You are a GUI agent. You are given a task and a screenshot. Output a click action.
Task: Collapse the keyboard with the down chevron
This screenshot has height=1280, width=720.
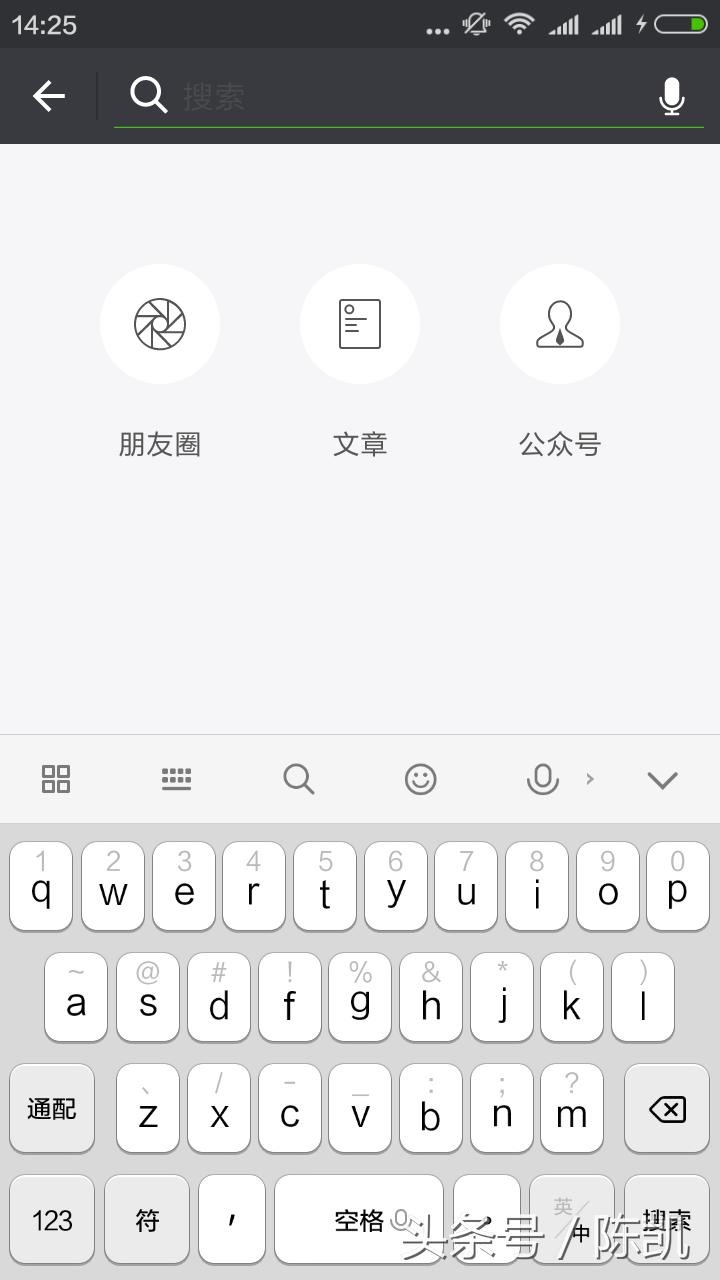click(x=663, y=779)
